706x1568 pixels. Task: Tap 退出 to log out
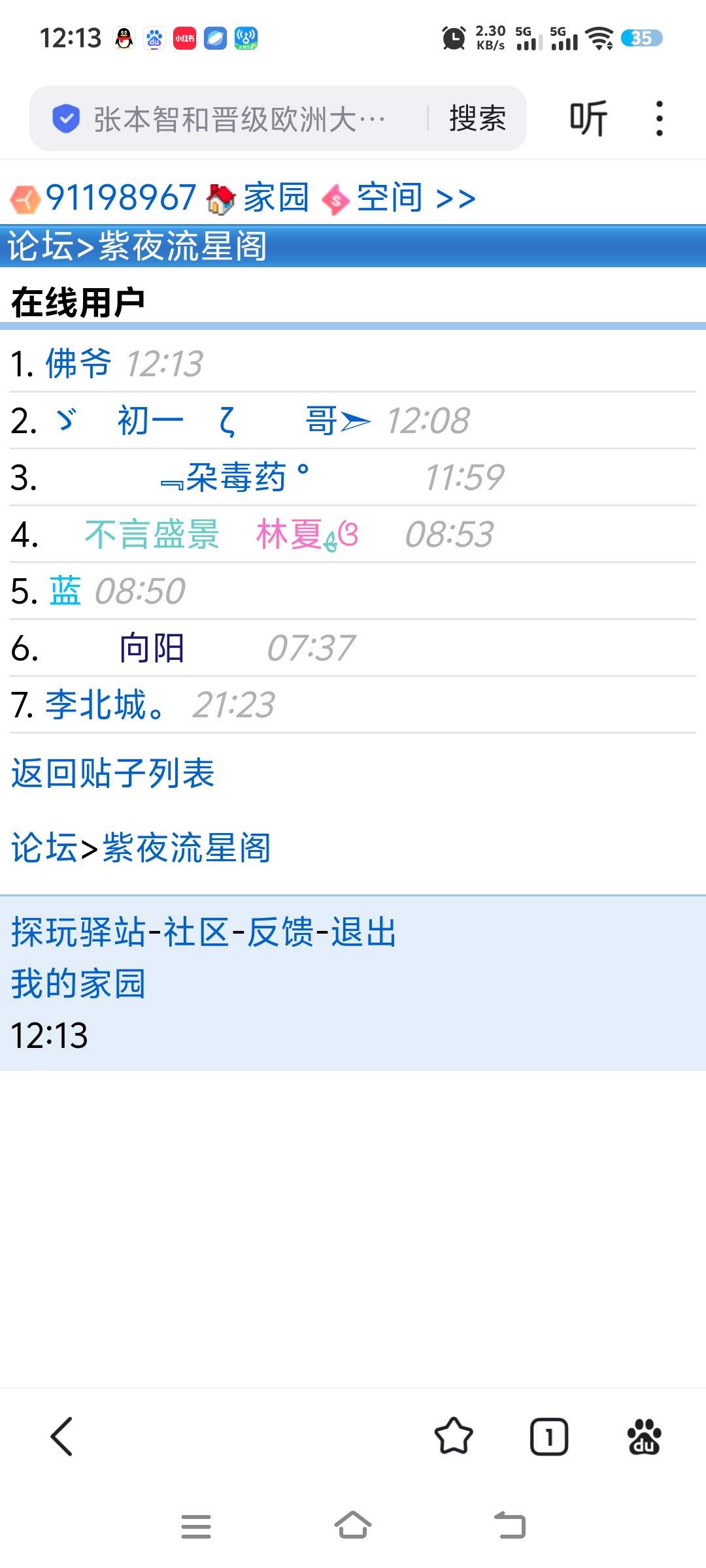pos(363,932)
